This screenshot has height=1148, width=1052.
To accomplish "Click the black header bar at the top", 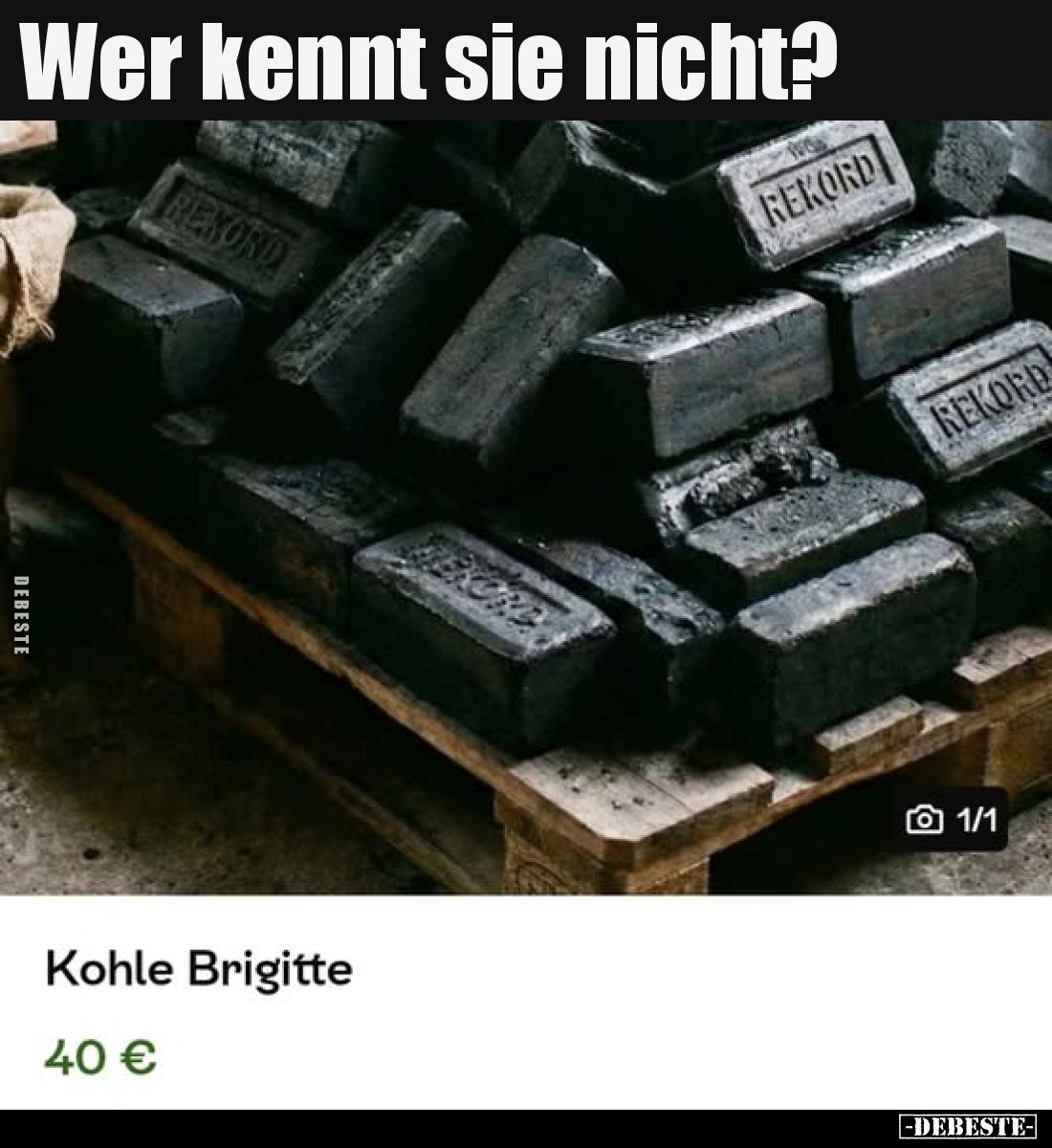I will point(526,59).
